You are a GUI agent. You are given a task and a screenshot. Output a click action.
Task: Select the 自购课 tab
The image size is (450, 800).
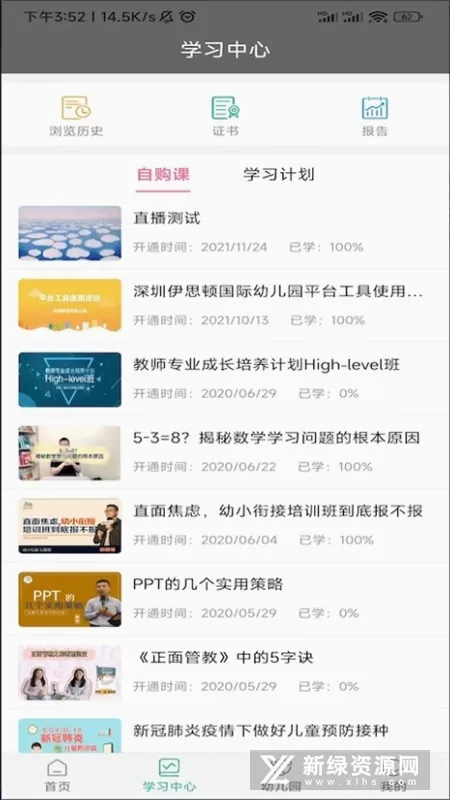163,174
